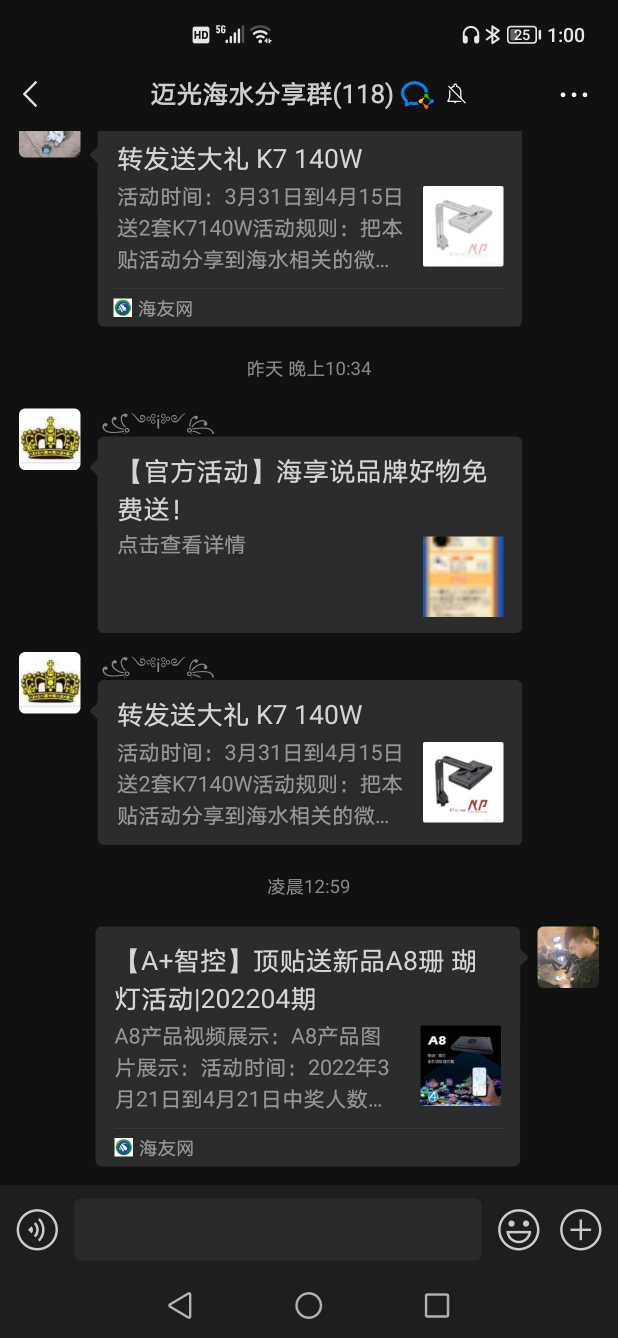View the sender's avatar beside the A8 post
Viewport: 618px width, 1338px height.
click(x=568, y=957)
